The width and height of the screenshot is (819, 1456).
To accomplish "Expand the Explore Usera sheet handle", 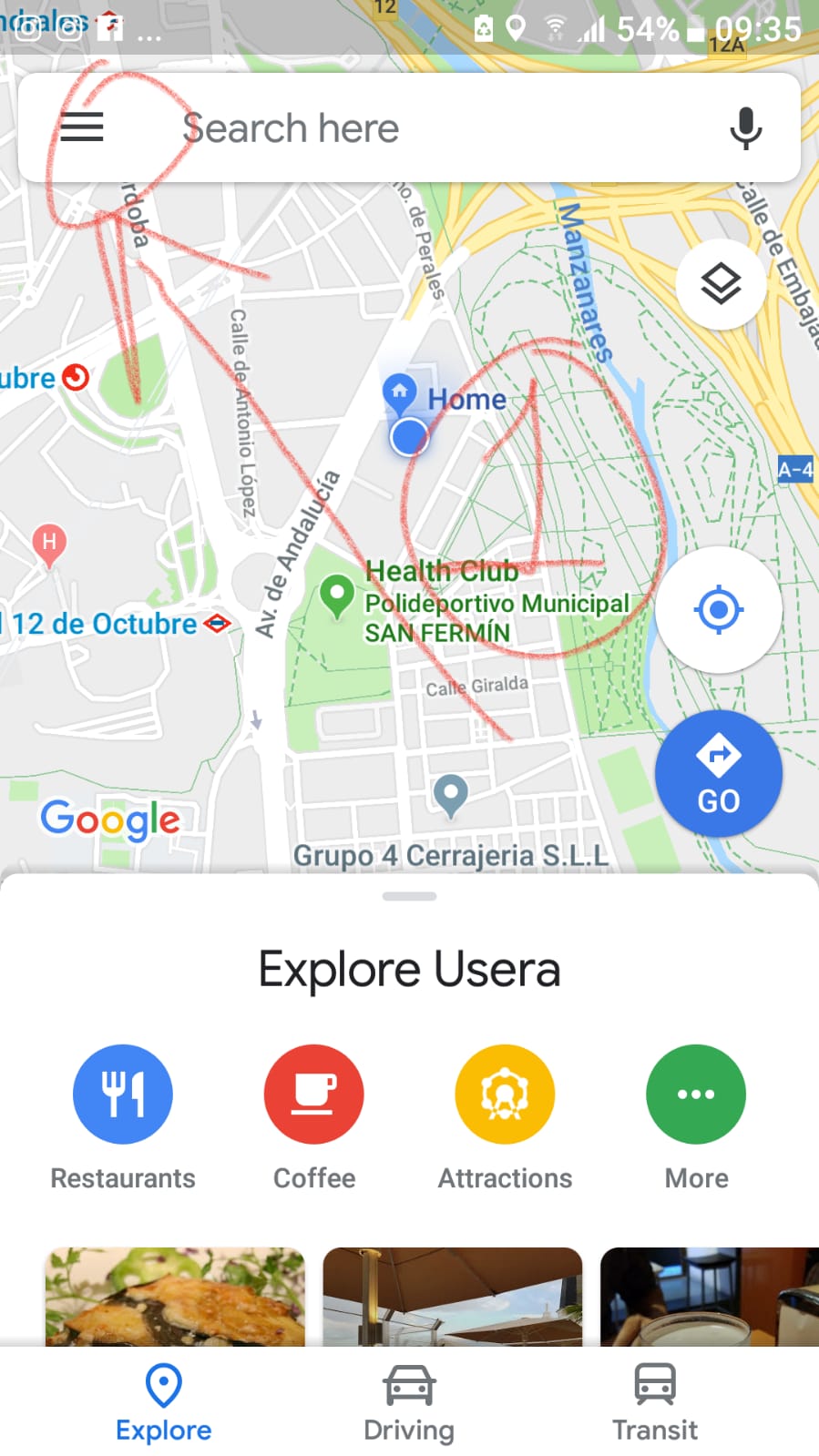I will [409, 897].
